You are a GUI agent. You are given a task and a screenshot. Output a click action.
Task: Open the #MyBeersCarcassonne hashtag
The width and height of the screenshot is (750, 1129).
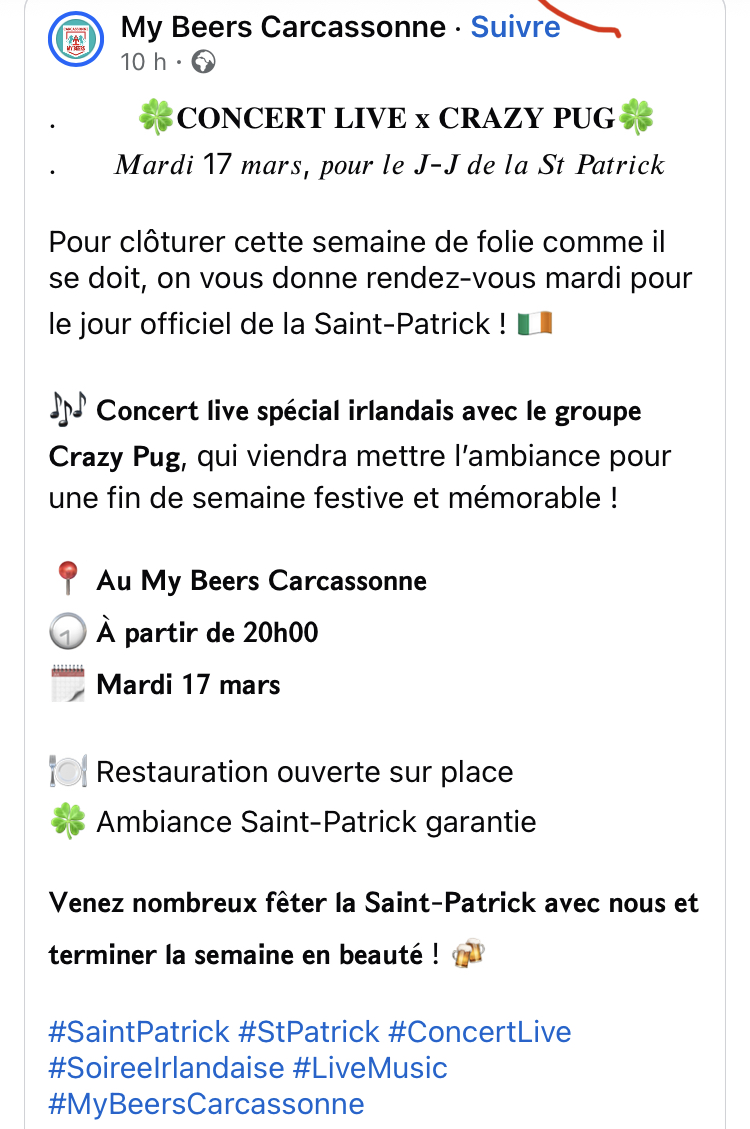pyautogui.click(x=206, y=1104)
